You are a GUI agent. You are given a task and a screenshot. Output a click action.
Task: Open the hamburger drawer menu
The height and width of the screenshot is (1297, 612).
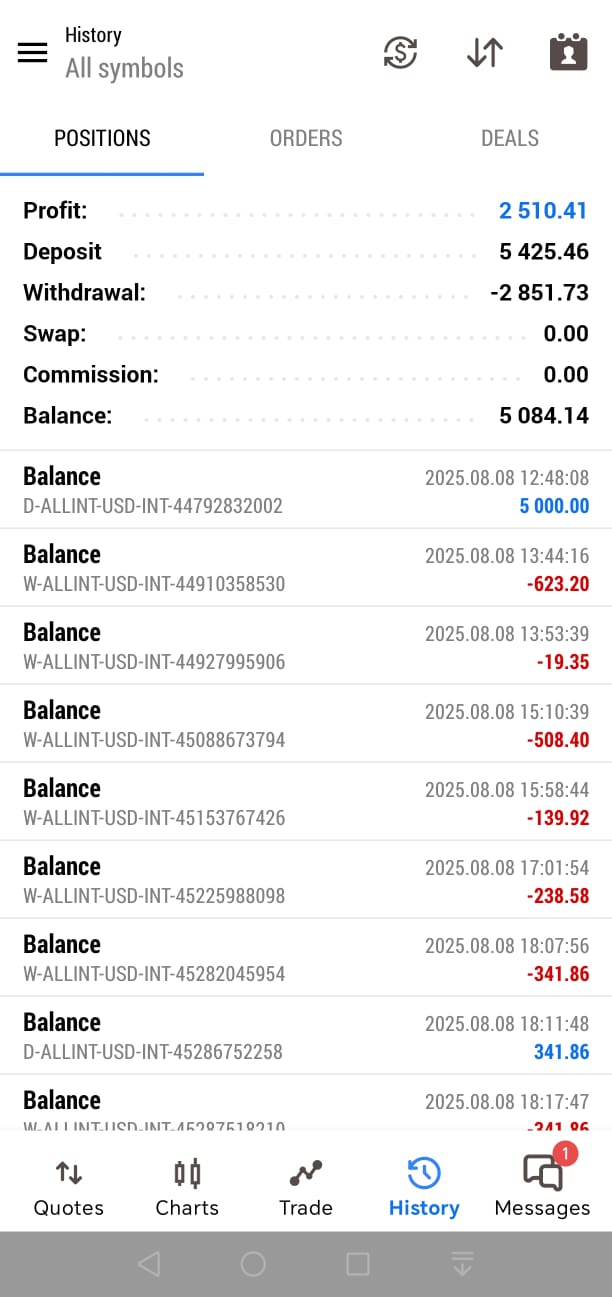point(33,53)
